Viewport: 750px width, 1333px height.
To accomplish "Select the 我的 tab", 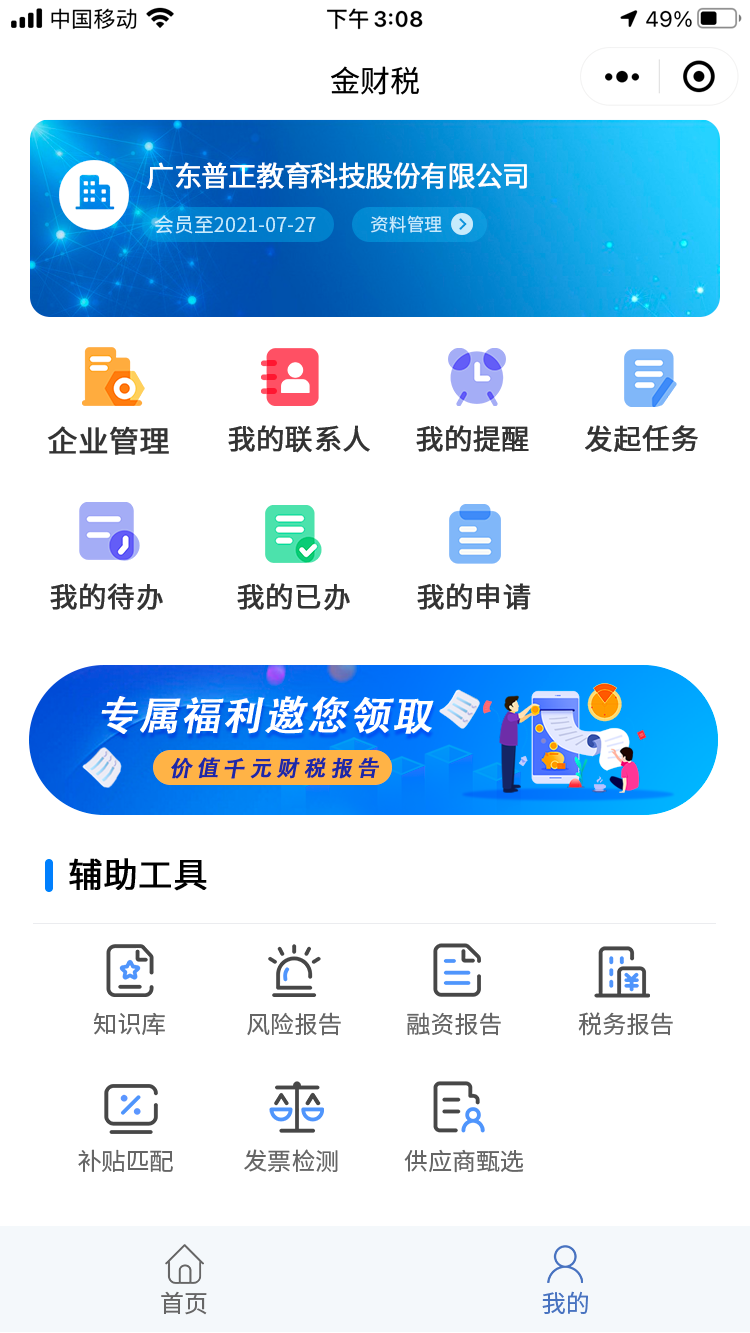I will coord(565,1279).
